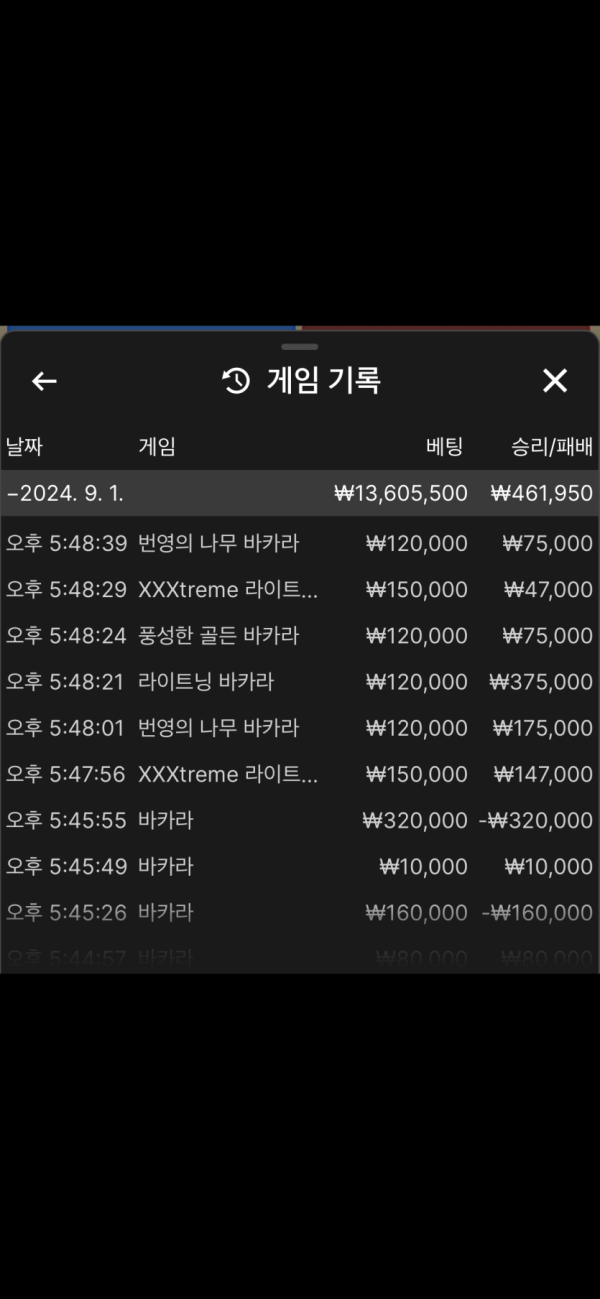The width and height of the screenshot is (600, 1299).
Task: Close the game history panel
Action: click(555, 380)
